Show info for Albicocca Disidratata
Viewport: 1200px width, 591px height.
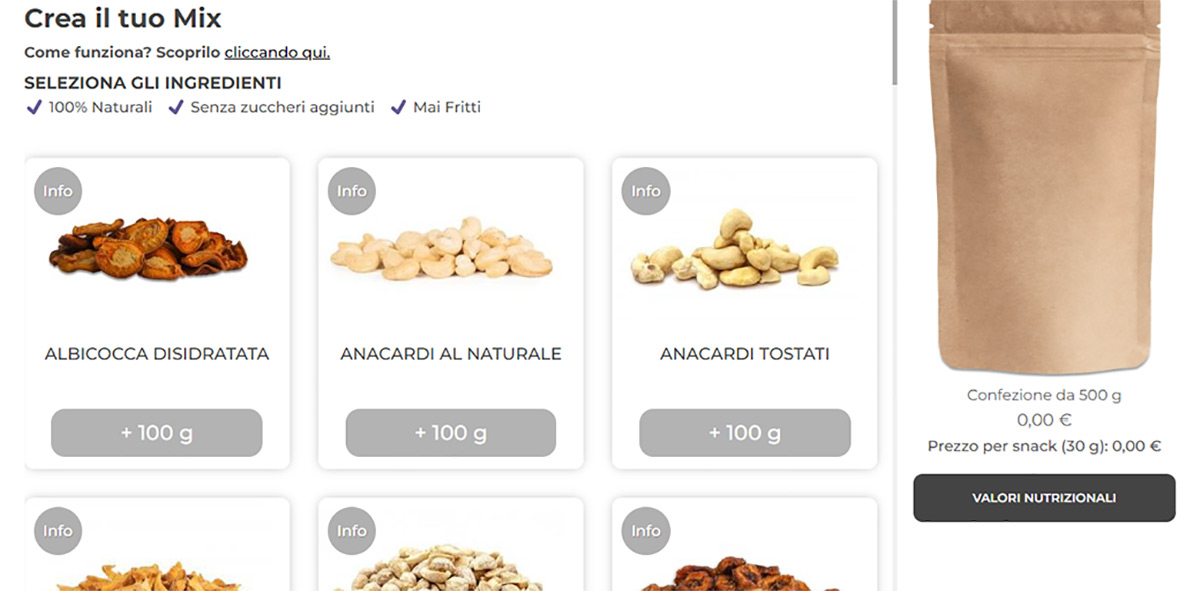click(x=58, y=191)
